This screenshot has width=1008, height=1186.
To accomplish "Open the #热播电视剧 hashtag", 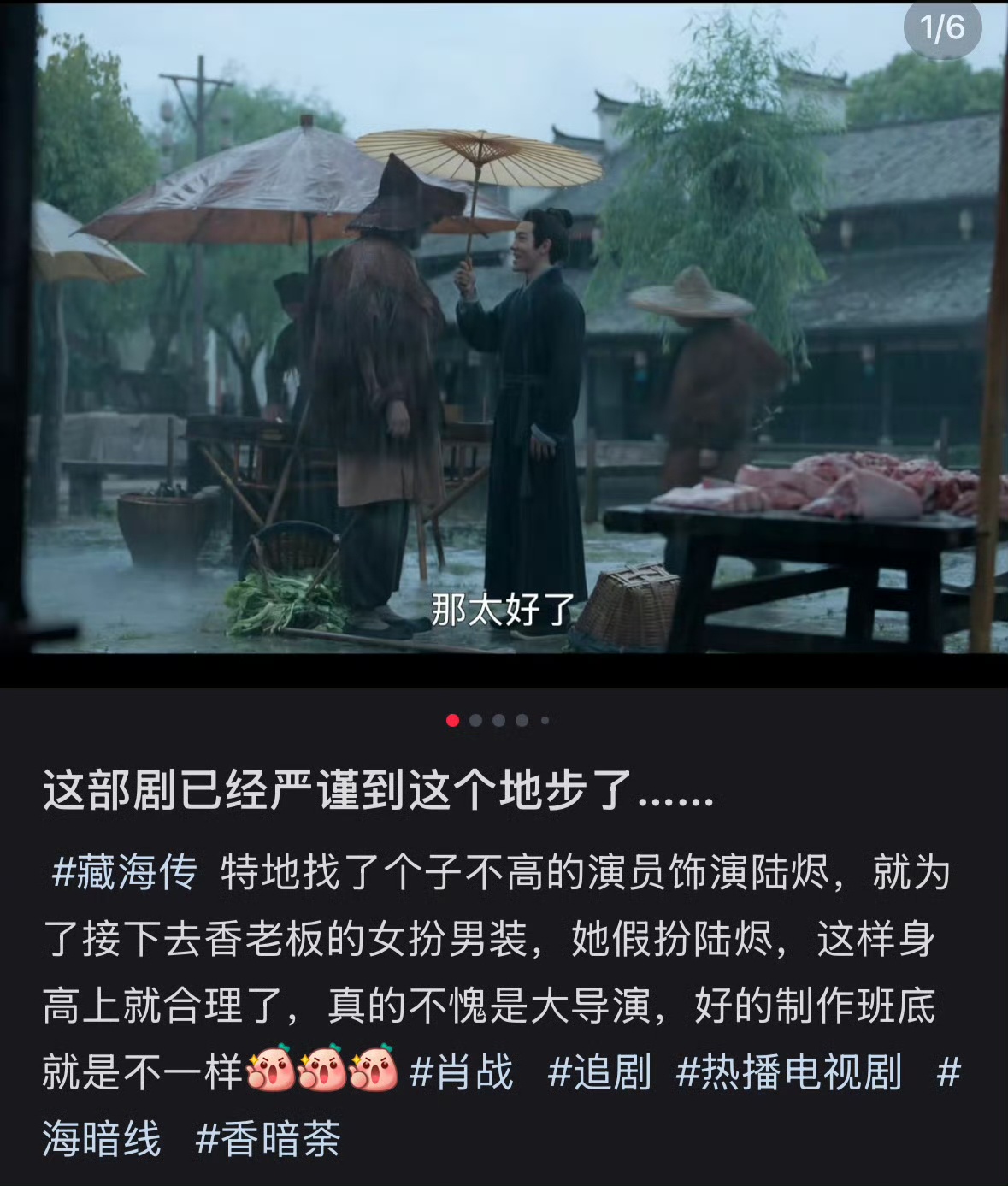I will pos(788,1072).
